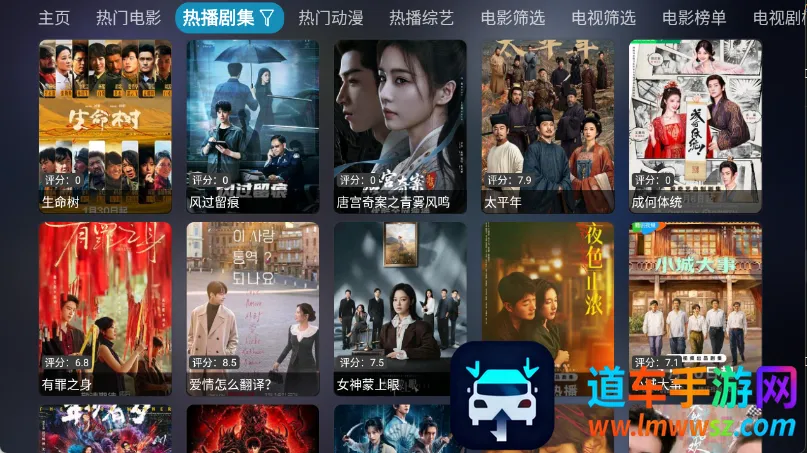
Task: Switch to 电影榜单 tab
Action: click(694, 17)
